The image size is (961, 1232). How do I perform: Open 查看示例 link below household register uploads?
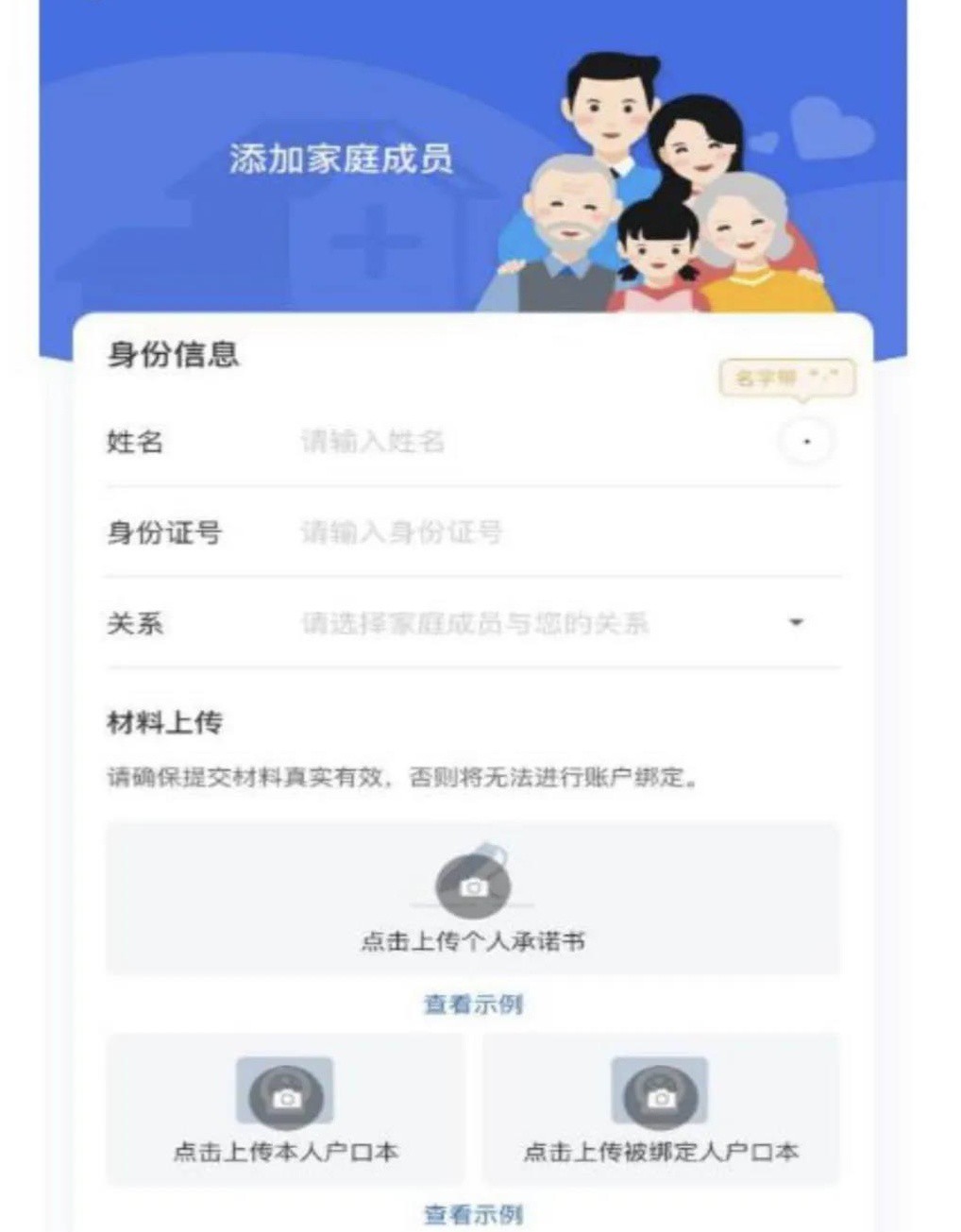pos(473,1214)
